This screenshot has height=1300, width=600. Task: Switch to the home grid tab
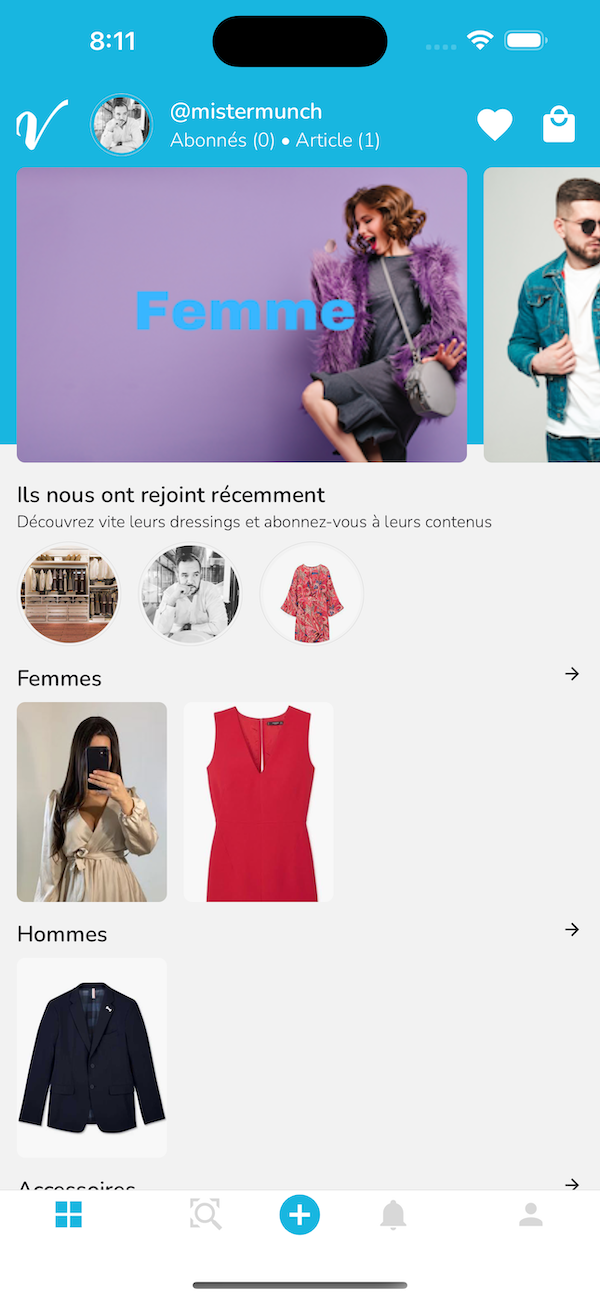pyautogui.click(x=69, y=1215)
